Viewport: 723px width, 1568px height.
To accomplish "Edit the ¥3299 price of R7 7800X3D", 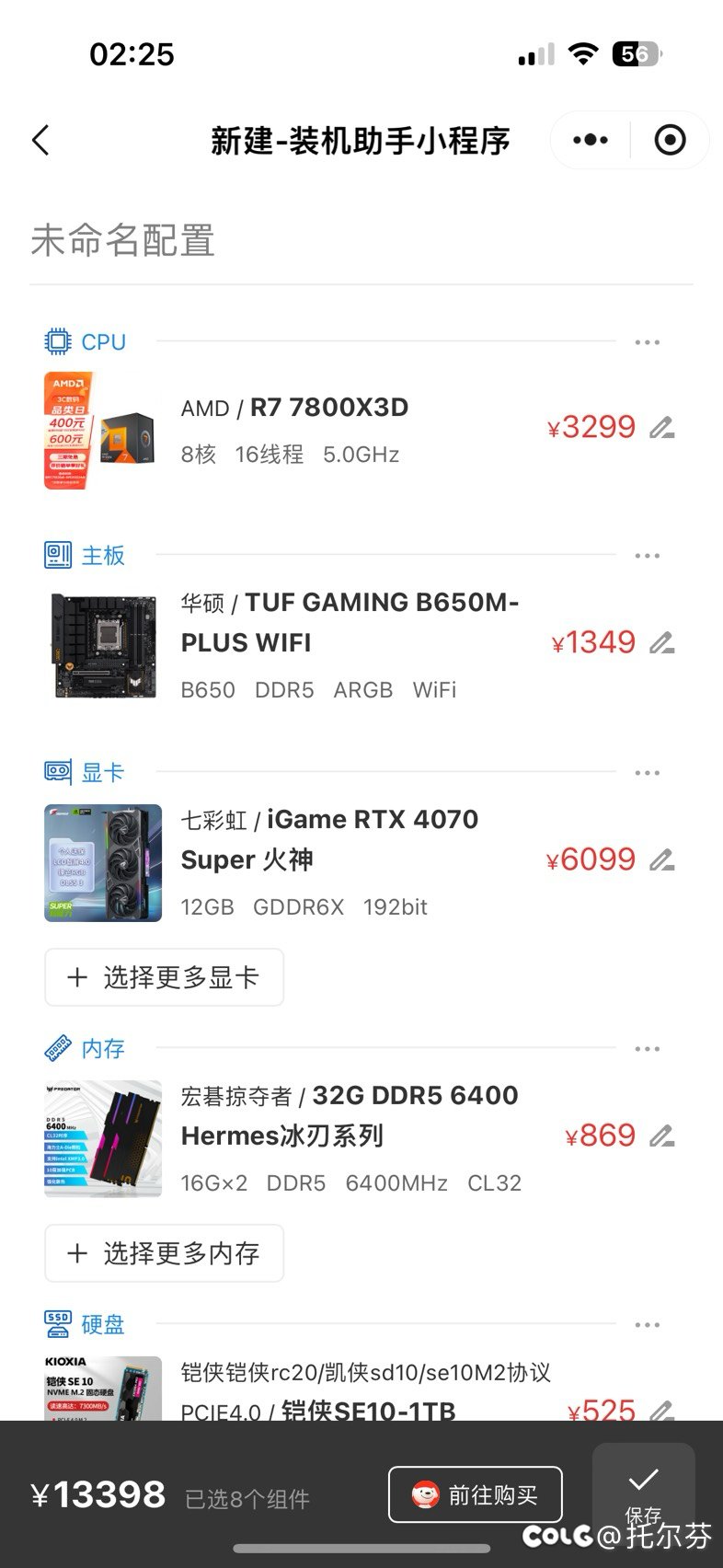I will click(661, 428).
